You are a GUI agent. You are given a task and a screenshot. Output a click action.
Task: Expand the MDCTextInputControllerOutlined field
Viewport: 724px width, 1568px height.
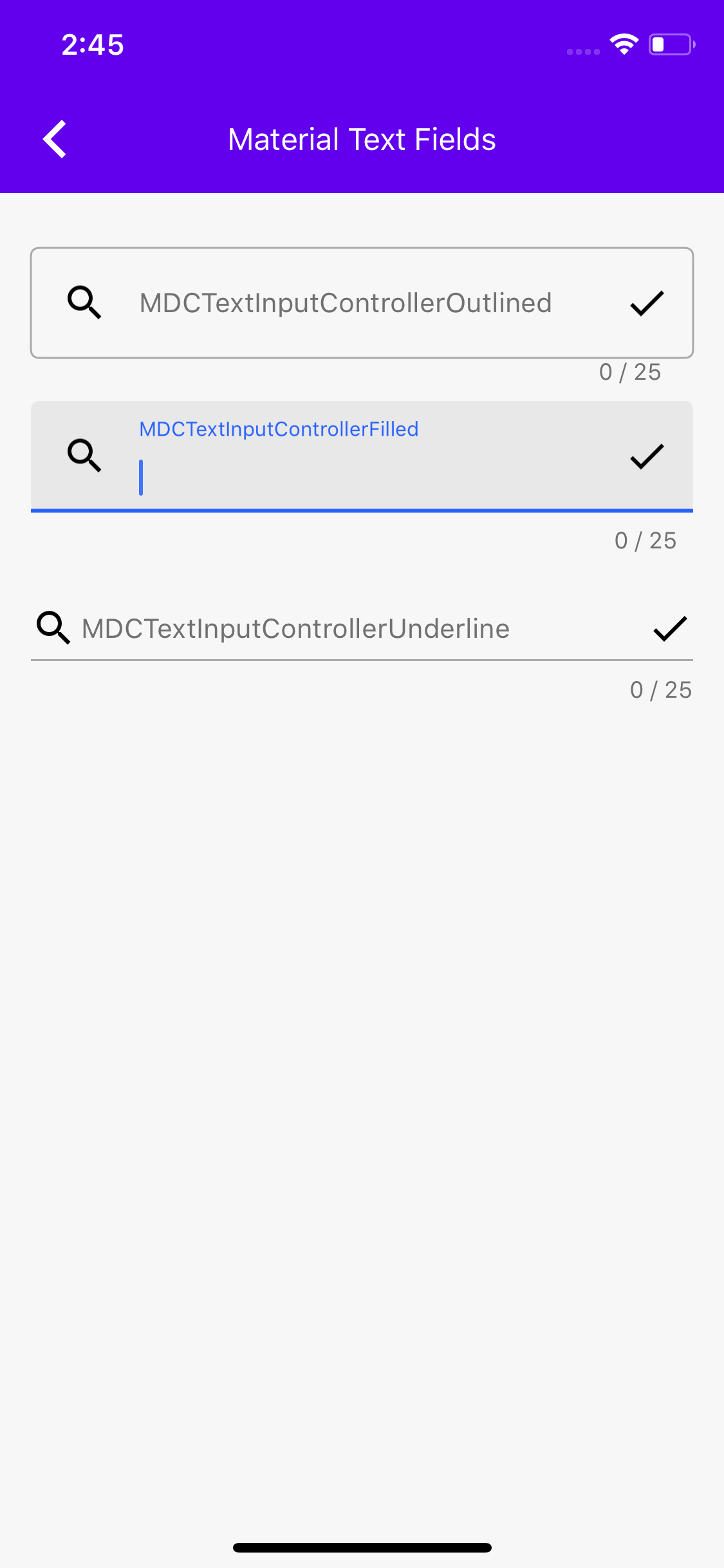(x=346, y=303)
